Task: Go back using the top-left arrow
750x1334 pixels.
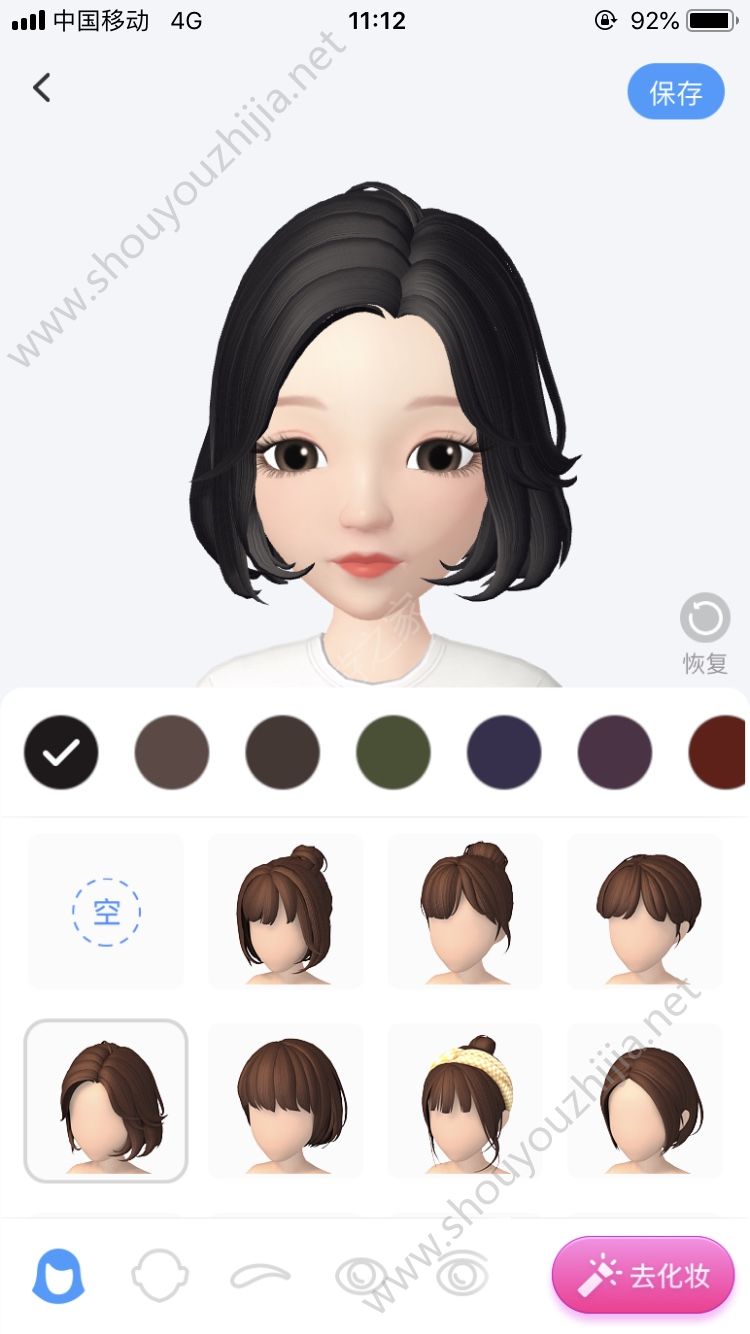Action: [41, 88]
